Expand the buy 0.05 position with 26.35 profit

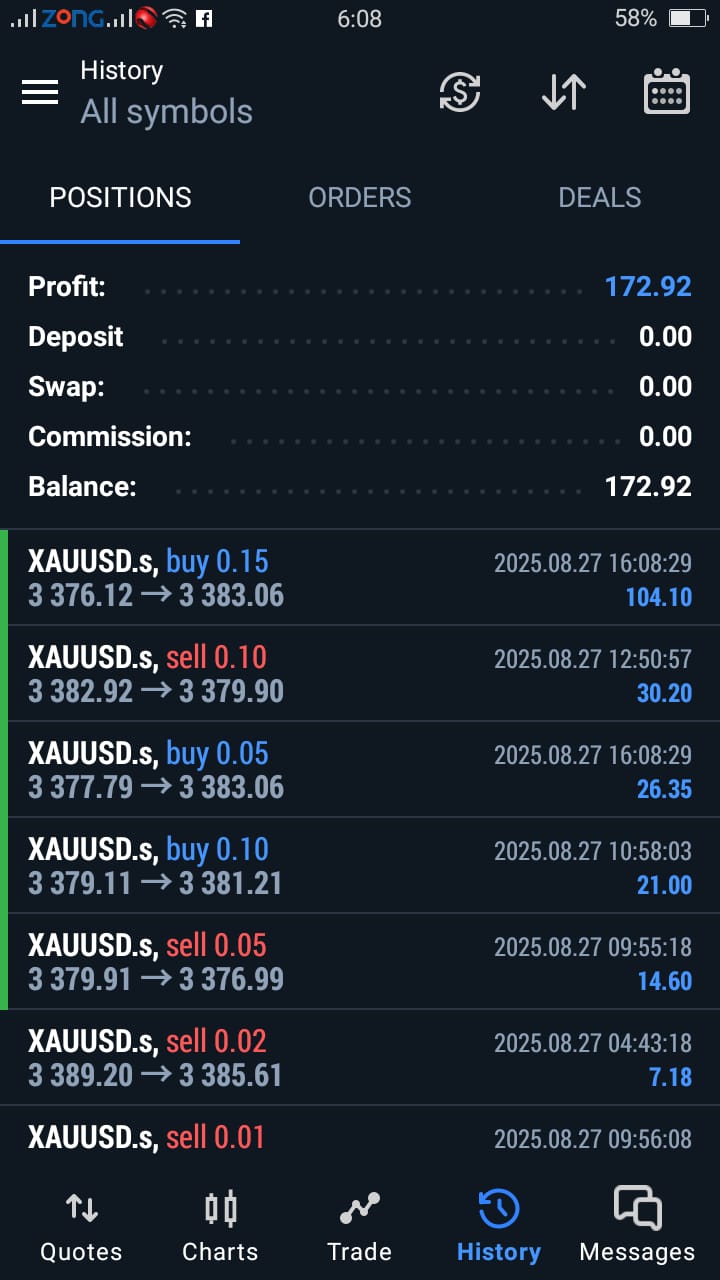(x=360, y=770)
